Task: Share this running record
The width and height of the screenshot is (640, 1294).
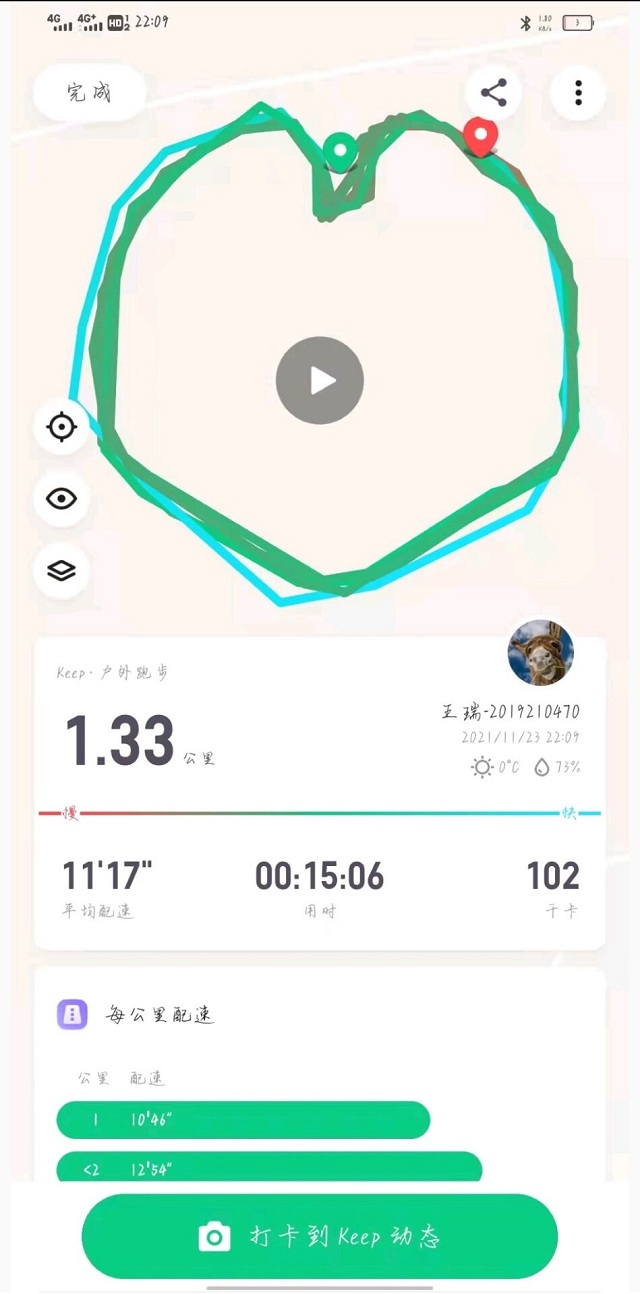Action: click(494, 94)
